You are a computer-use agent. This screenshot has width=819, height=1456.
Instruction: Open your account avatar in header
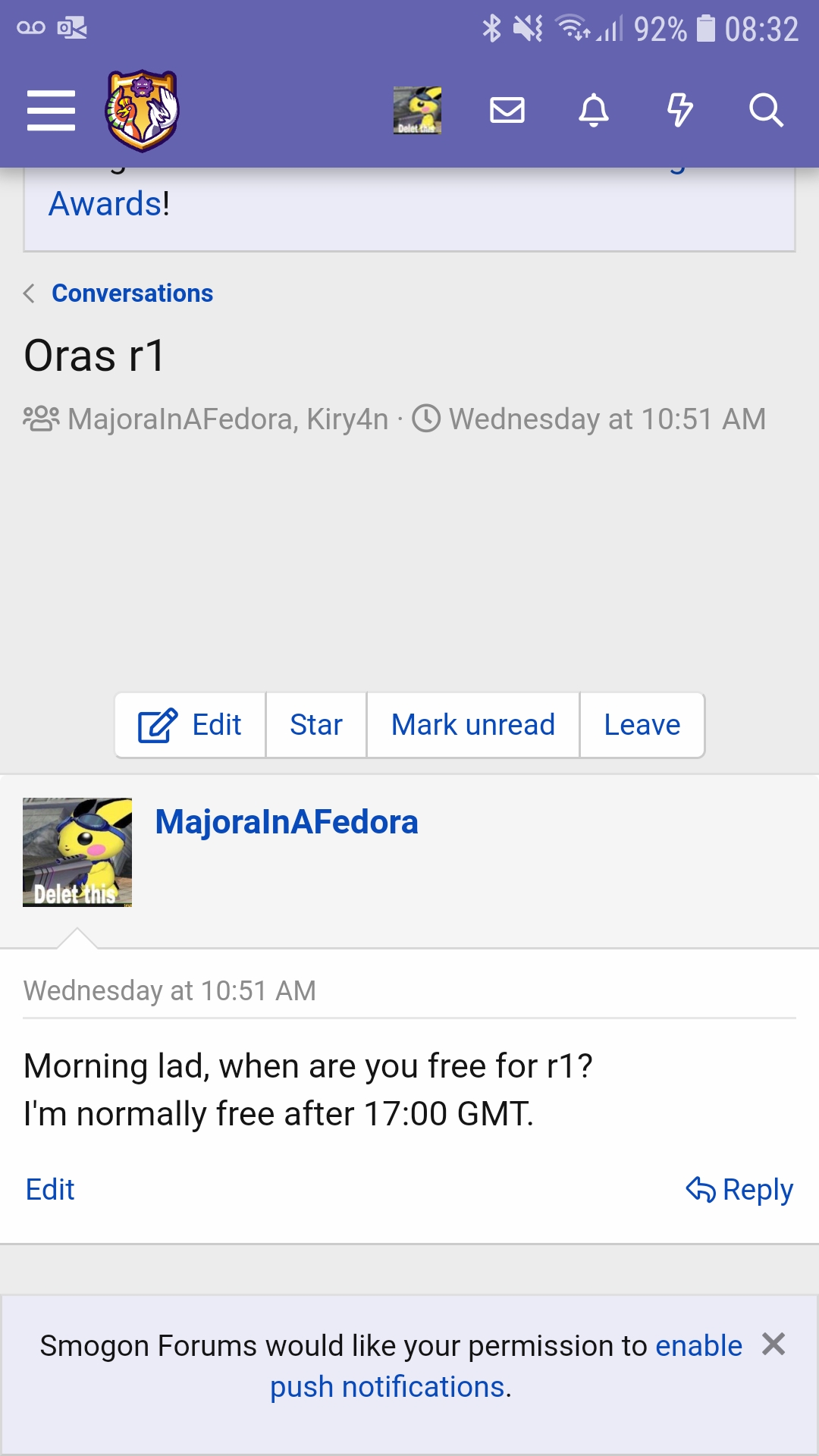tap(417, 111)
